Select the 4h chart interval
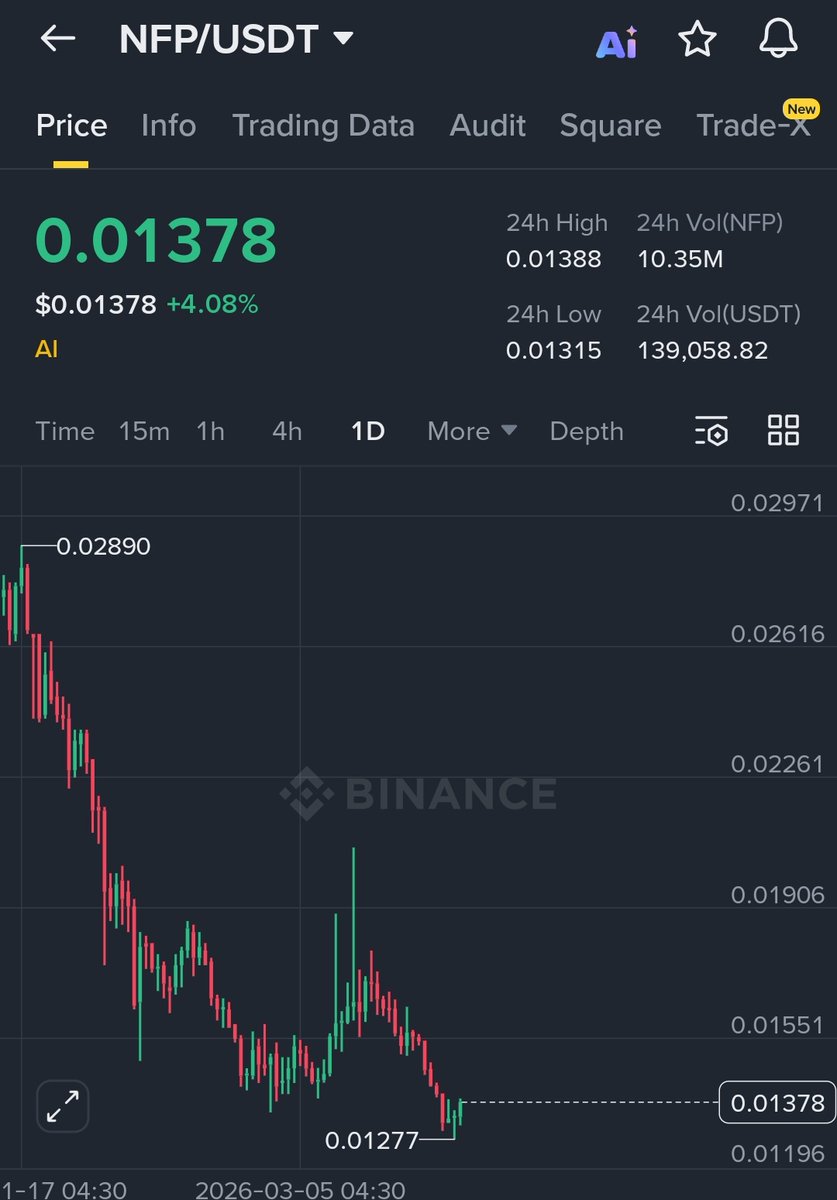The image size is (837, 1200). click(287, 431)
